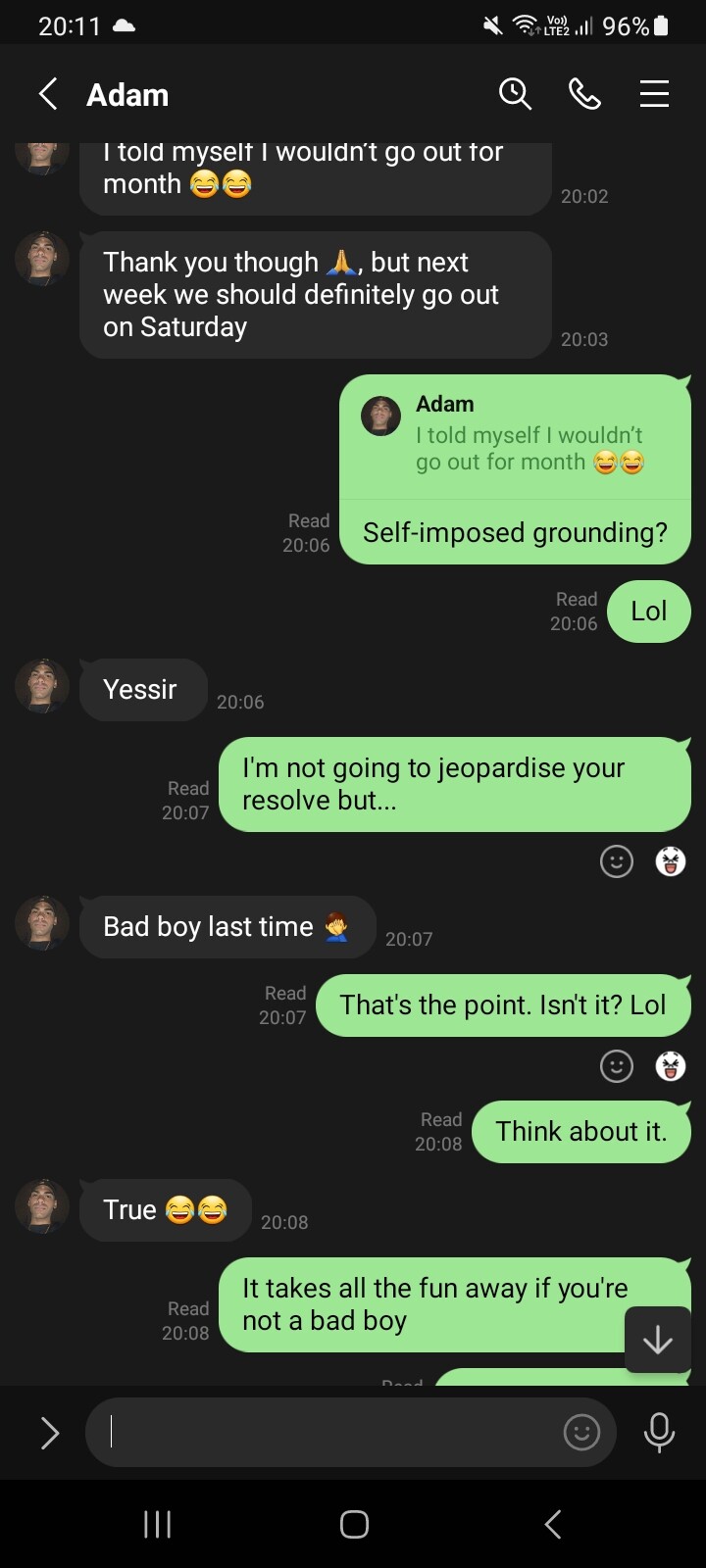
Task: Add reaction to "I'm not going to jeopardise" message
Action: 617,861
